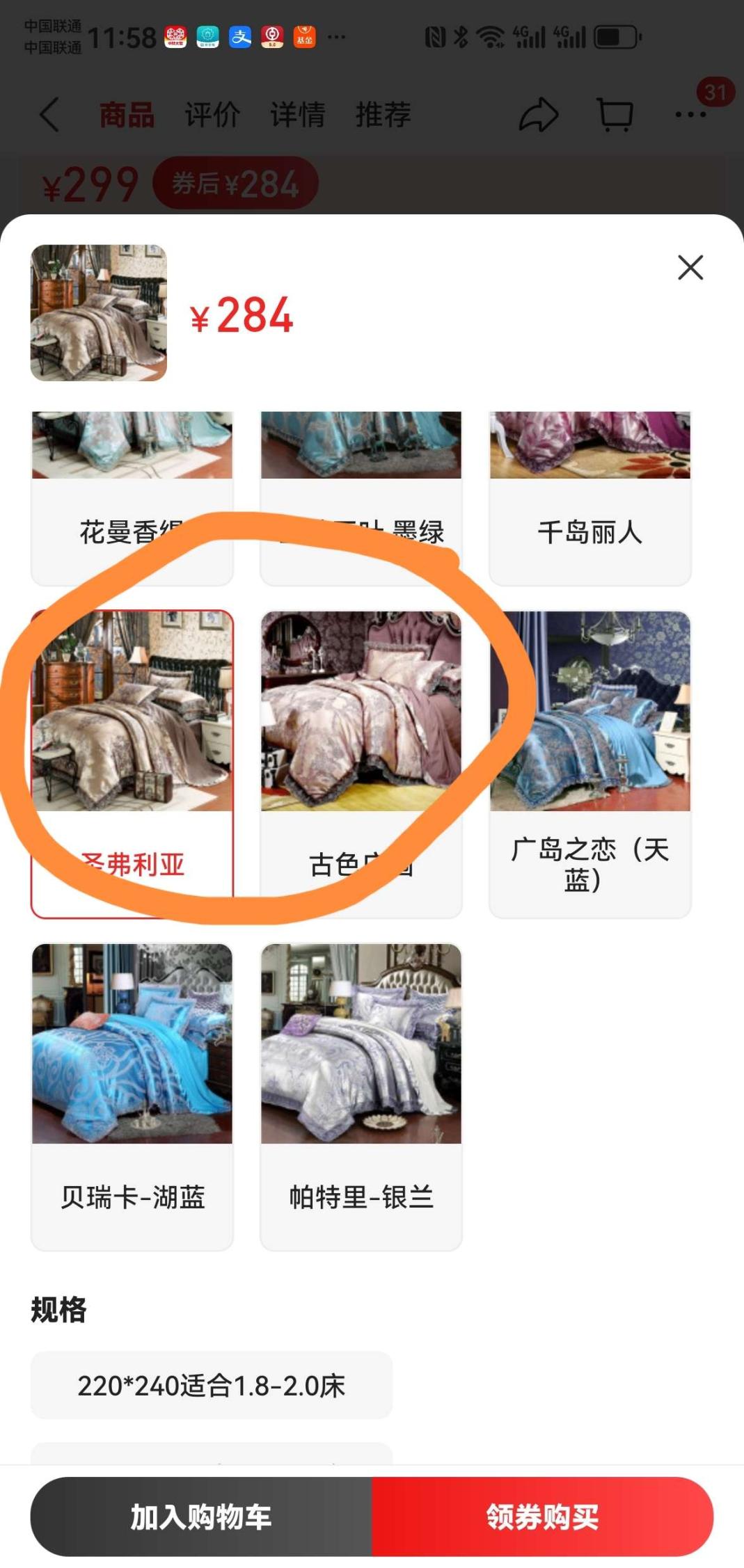This screenshot has width=744, height=1568.
Task: Pick the style starting with 古色
Action: click(x=361, y=763)
